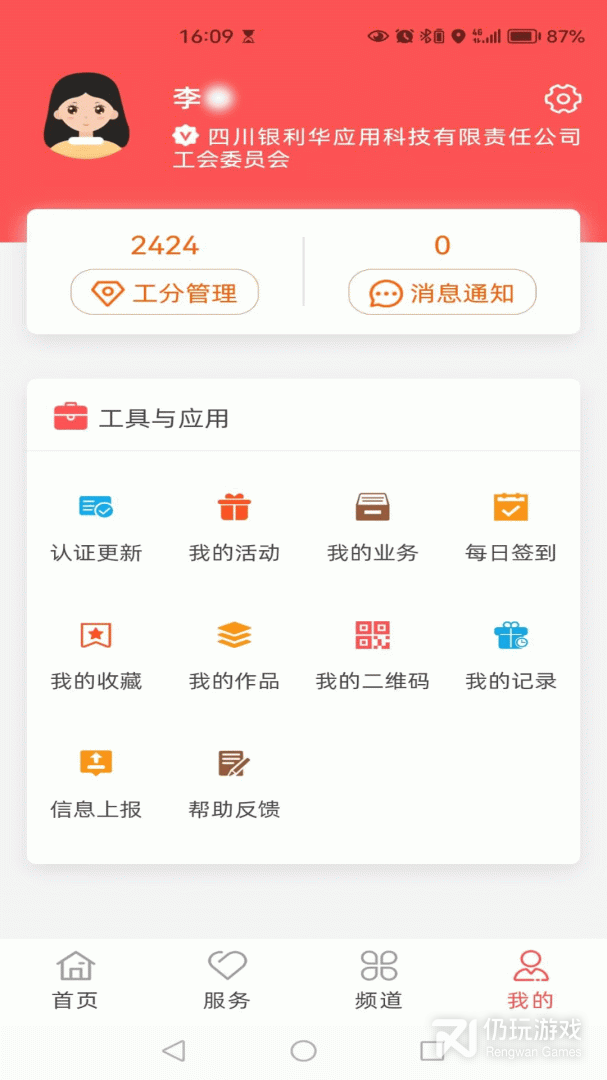Image resolution: width=607 pixels, height=1080 pixels.
Task: Open the settings gear icon
Action: [563, 99]
